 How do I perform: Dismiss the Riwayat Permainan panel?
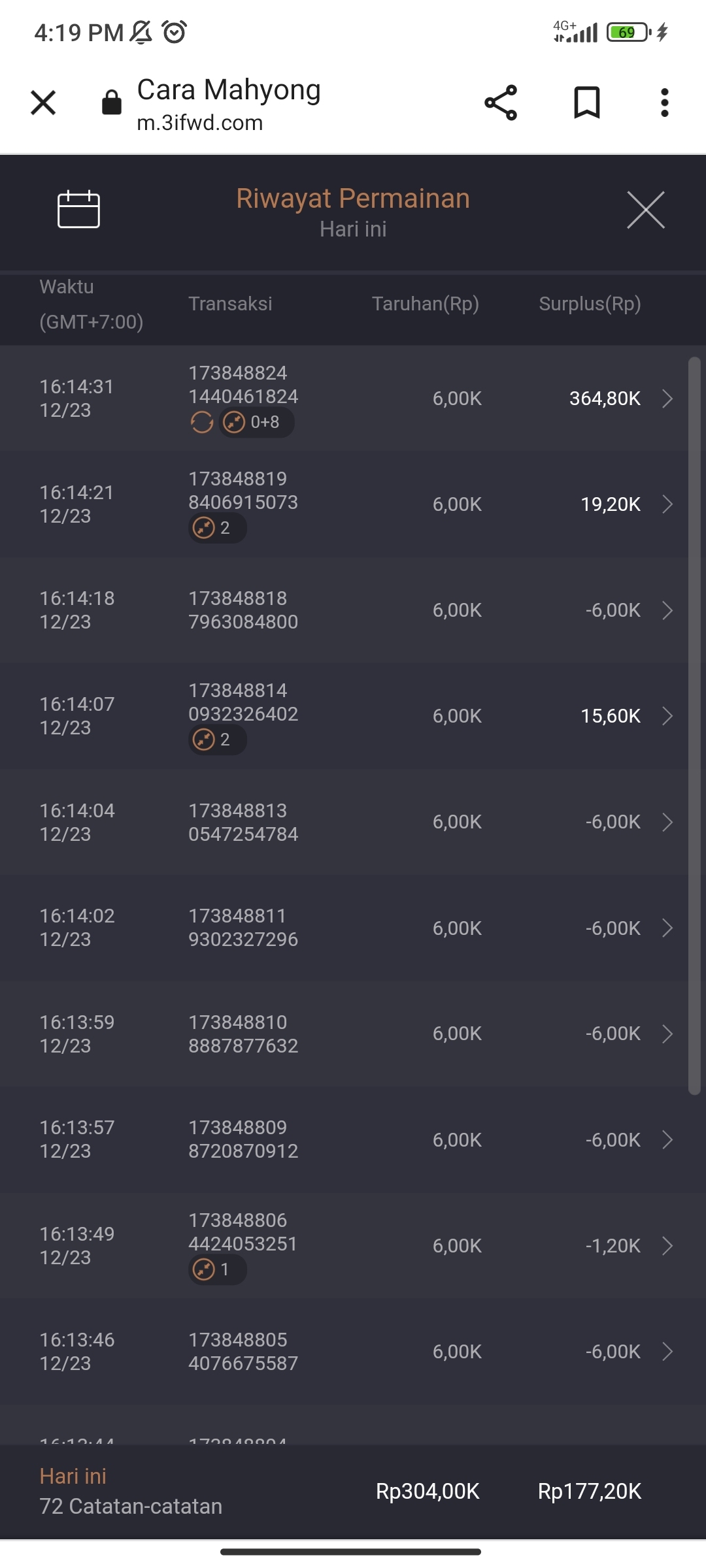[x=645, y=210]
